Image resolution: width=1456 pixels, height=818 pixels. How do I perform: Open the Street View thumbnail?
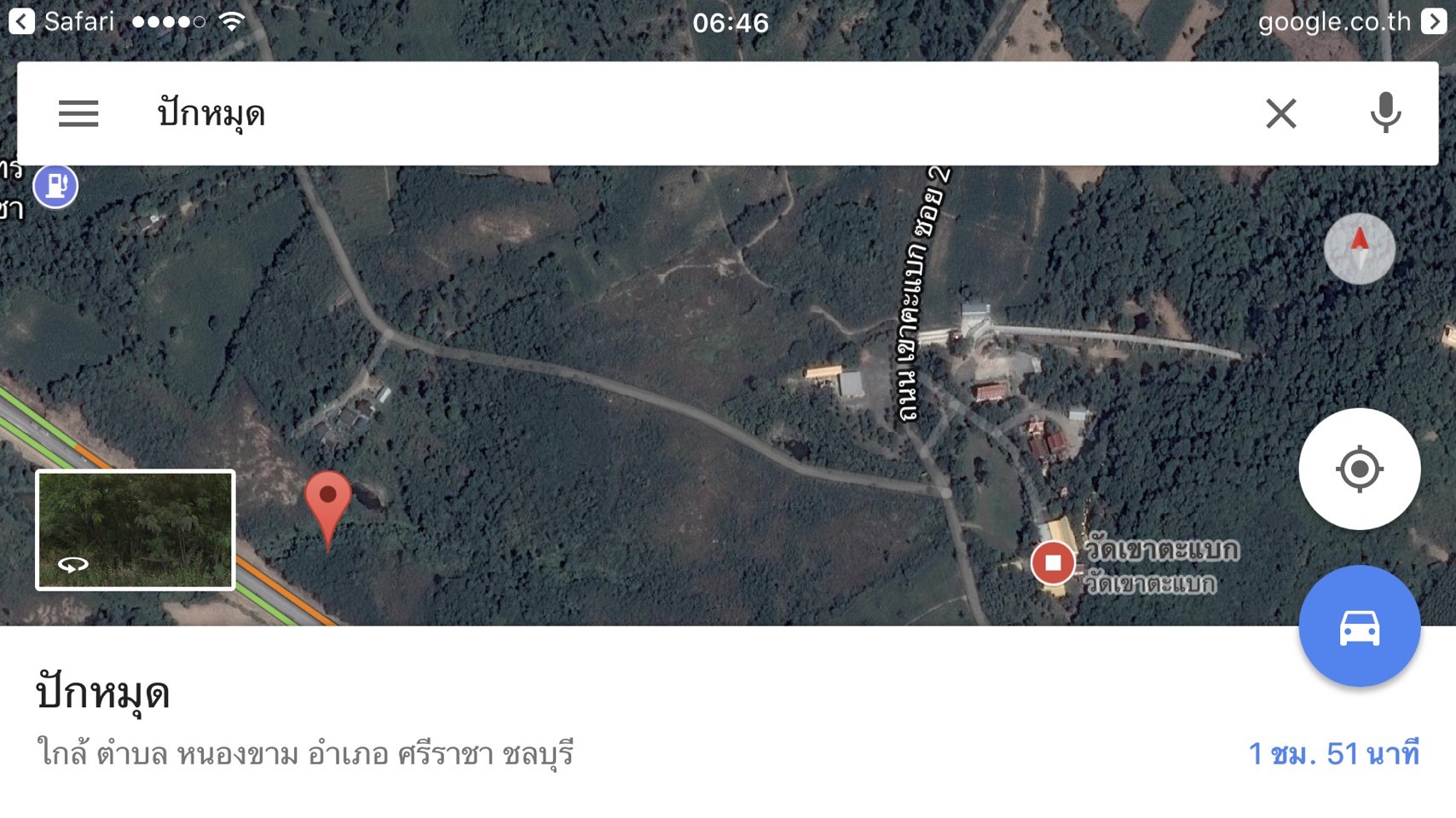coord(135,530)
